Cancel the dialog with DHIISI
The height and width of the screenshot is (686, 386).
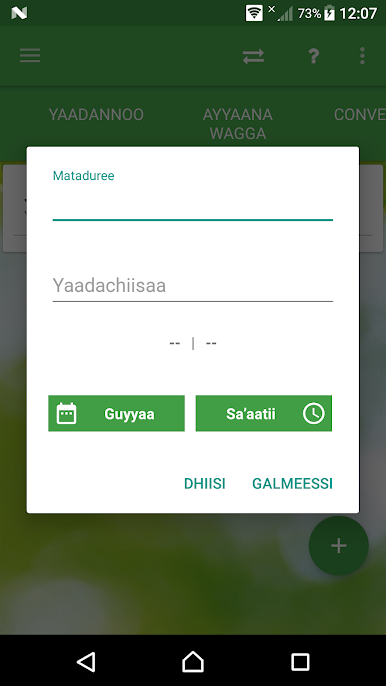point(204,483)
